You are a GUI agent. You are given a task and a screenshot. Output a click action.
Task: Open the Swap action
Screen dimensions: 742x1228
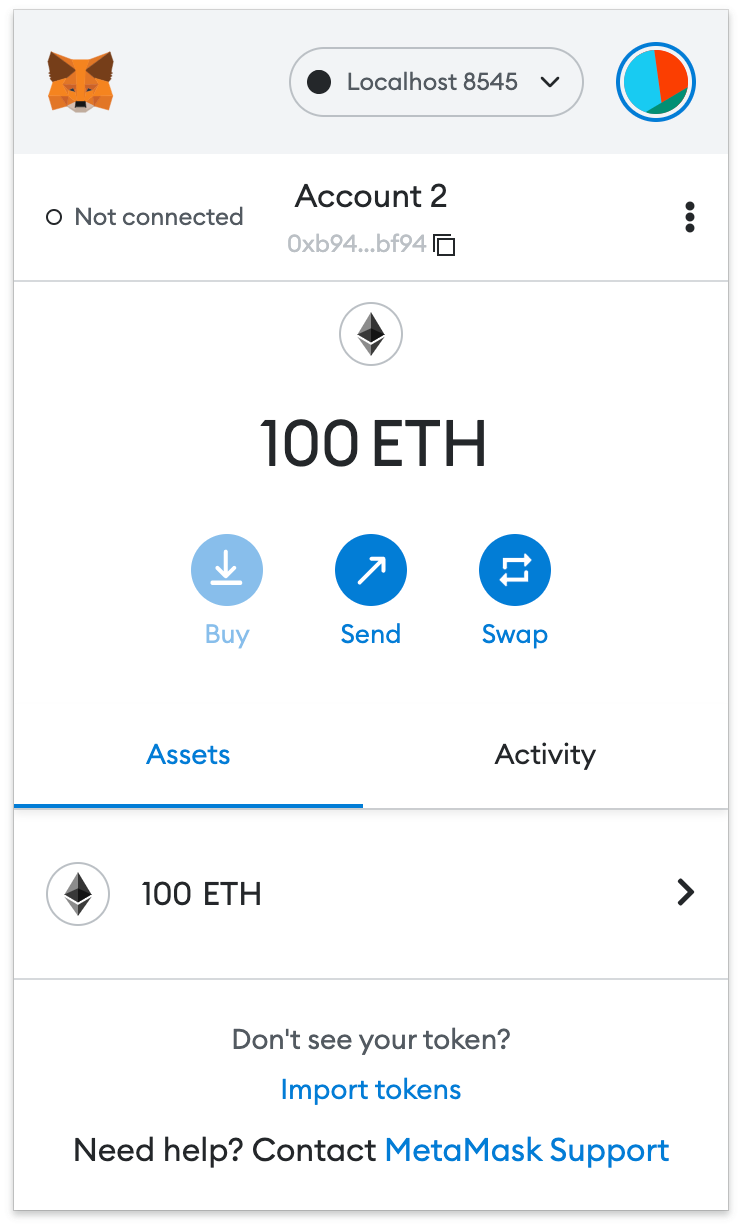[x=515, y=571]
